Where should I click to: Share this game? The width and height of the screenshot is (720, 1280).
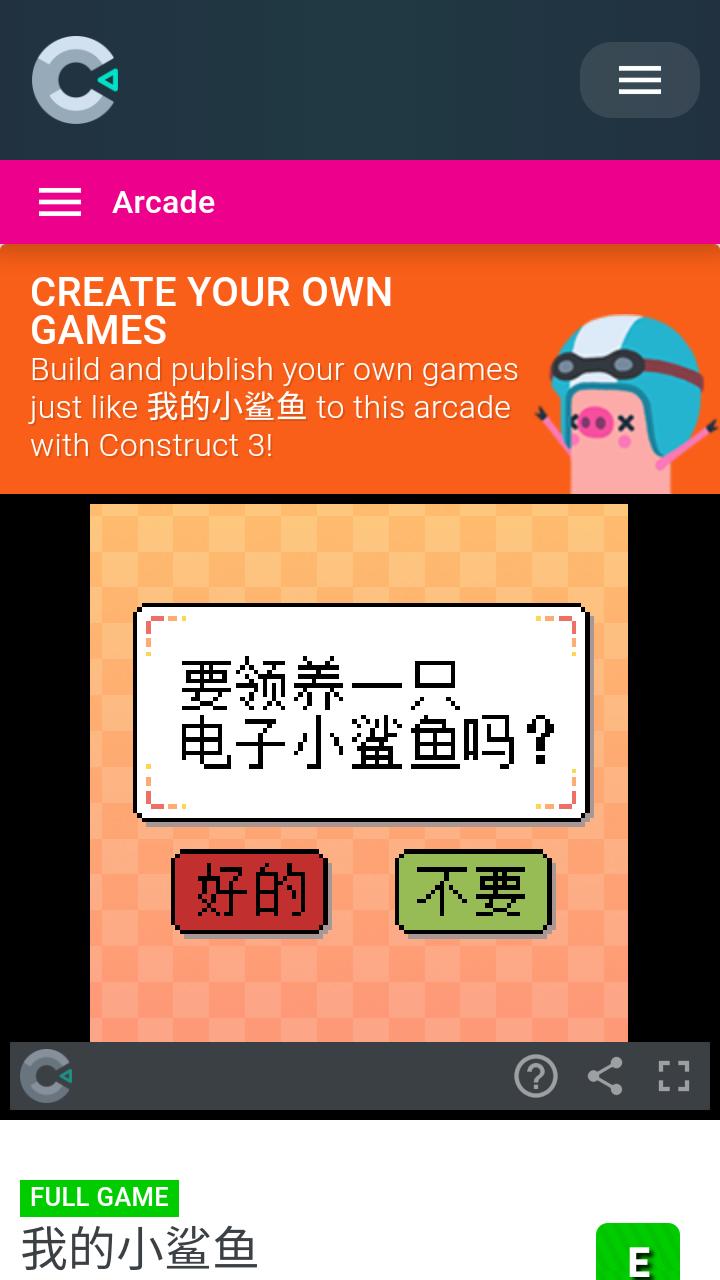point(605,1076)
